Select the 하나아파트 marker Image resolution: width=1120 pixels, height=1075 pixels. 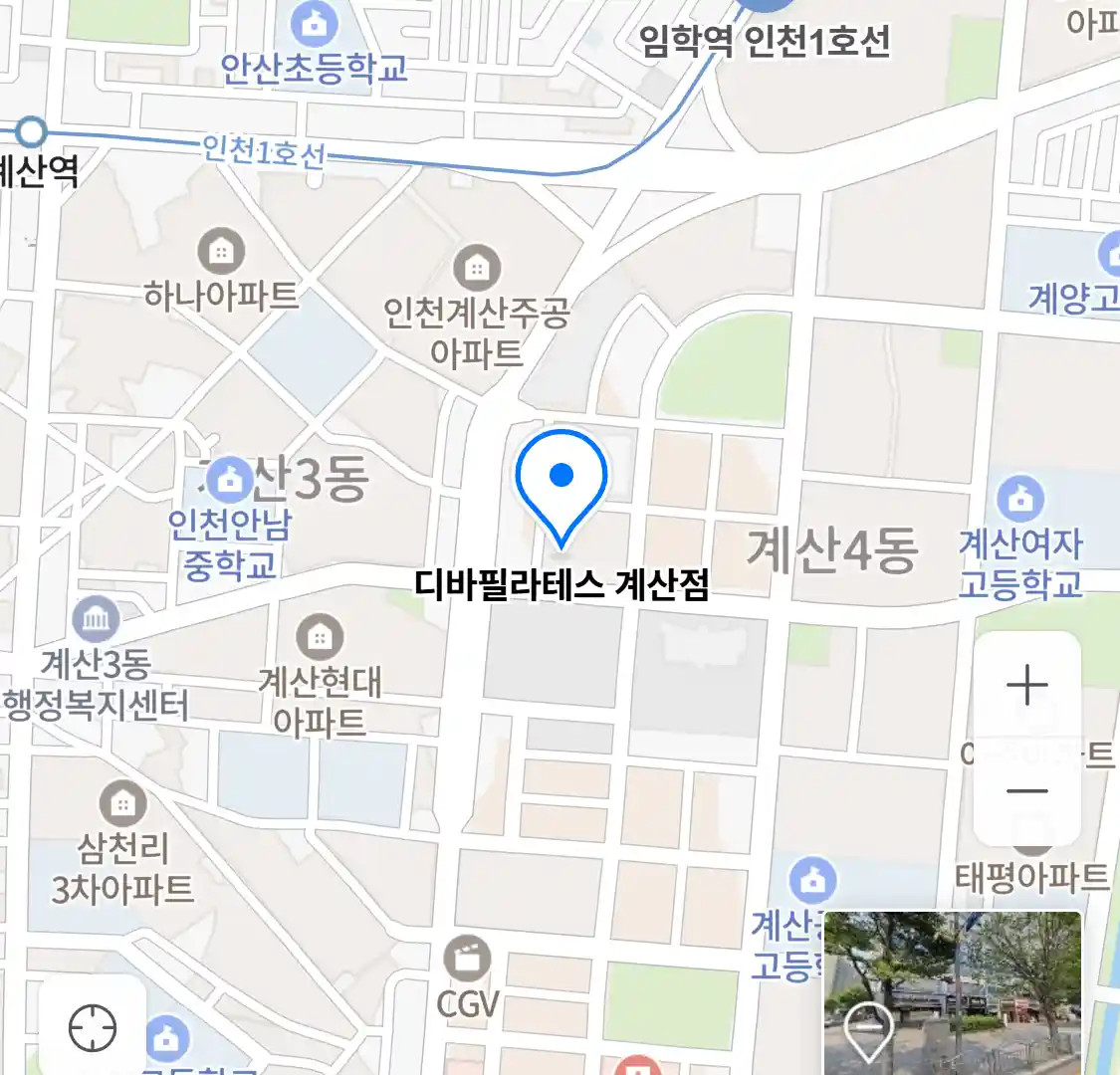(221, 252)
